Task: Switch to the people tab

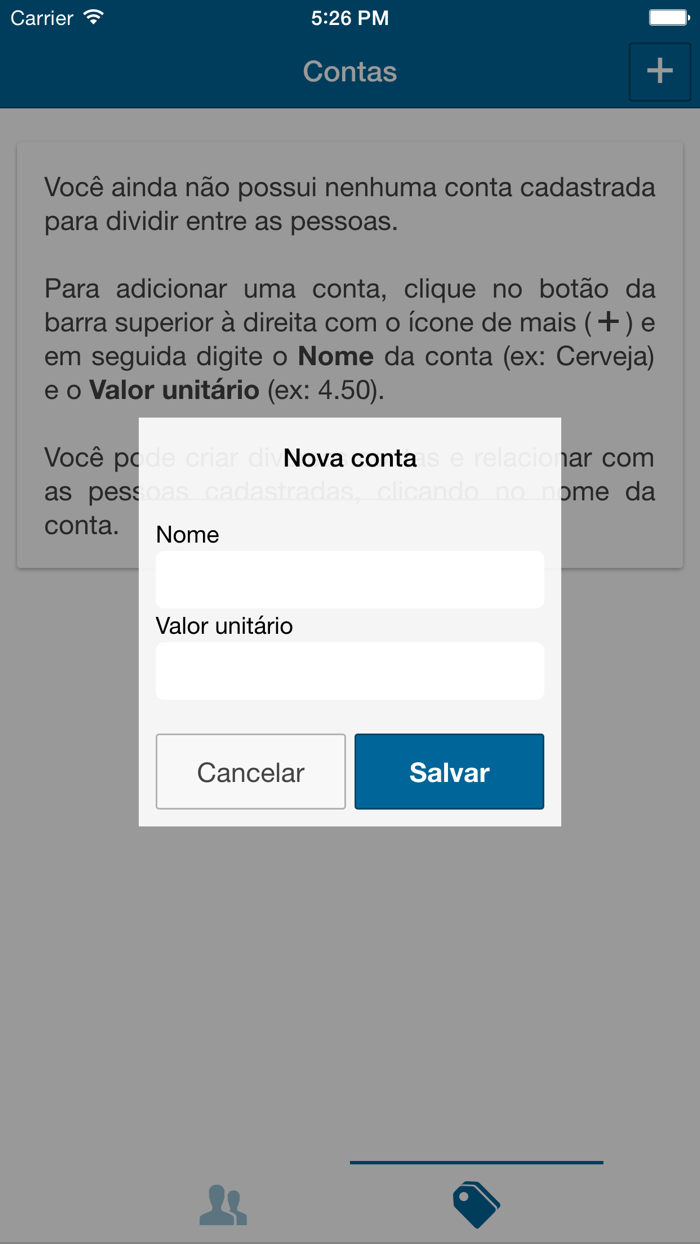Action: tap(223, 1205)
